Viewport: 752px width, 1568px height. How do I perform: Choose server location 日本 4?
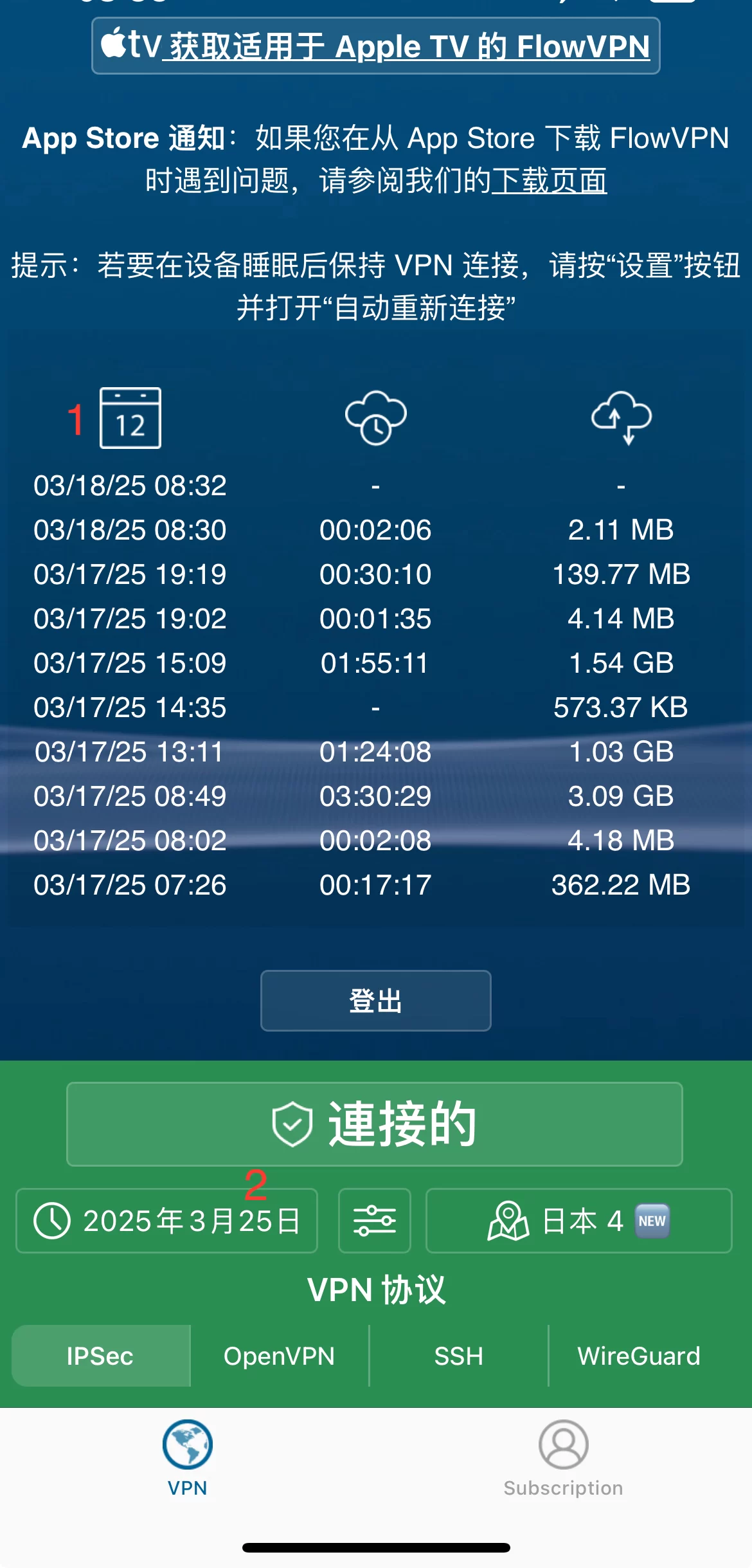578,1221
